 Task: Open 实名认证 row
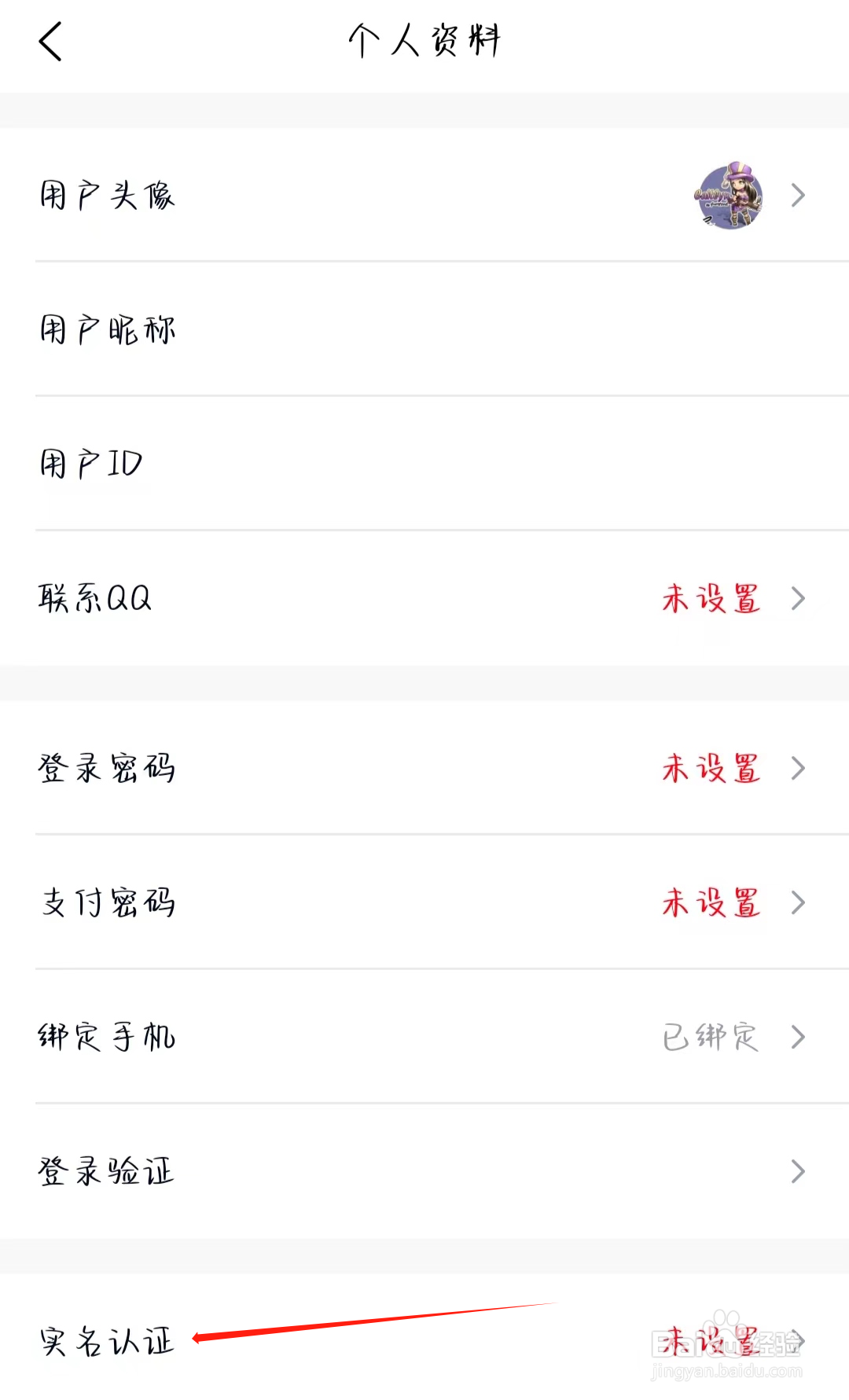click(424, 1340)
